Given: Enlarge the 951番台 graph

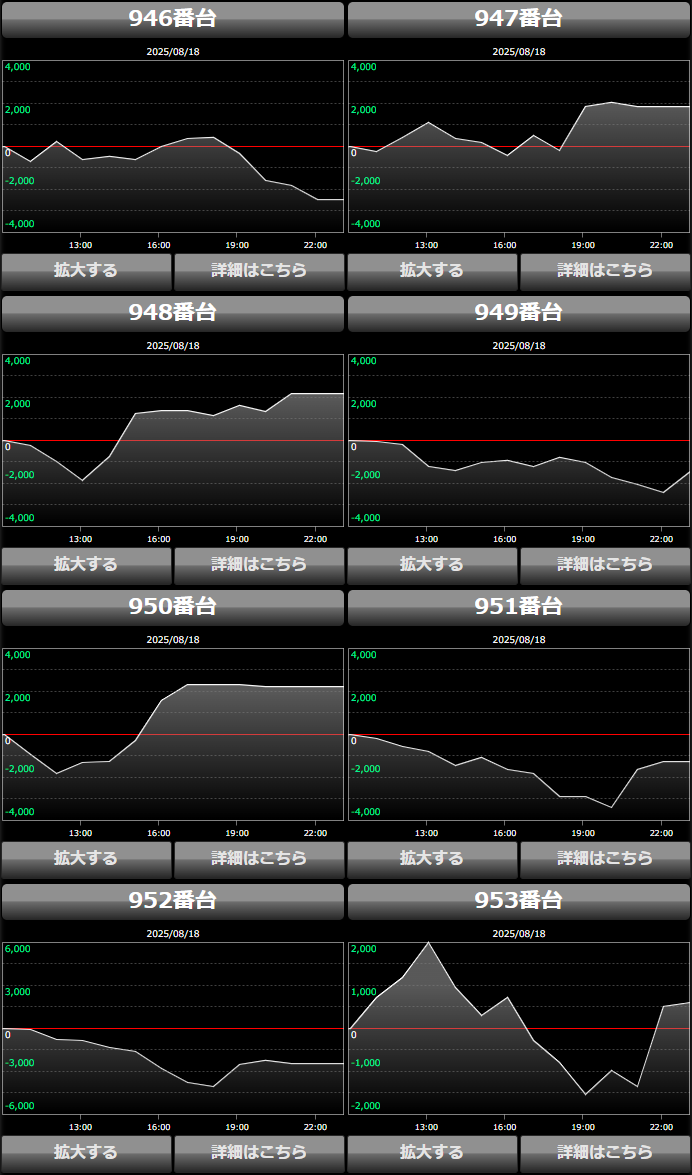Looking at the screenshot, I should (x=432, y=858).
